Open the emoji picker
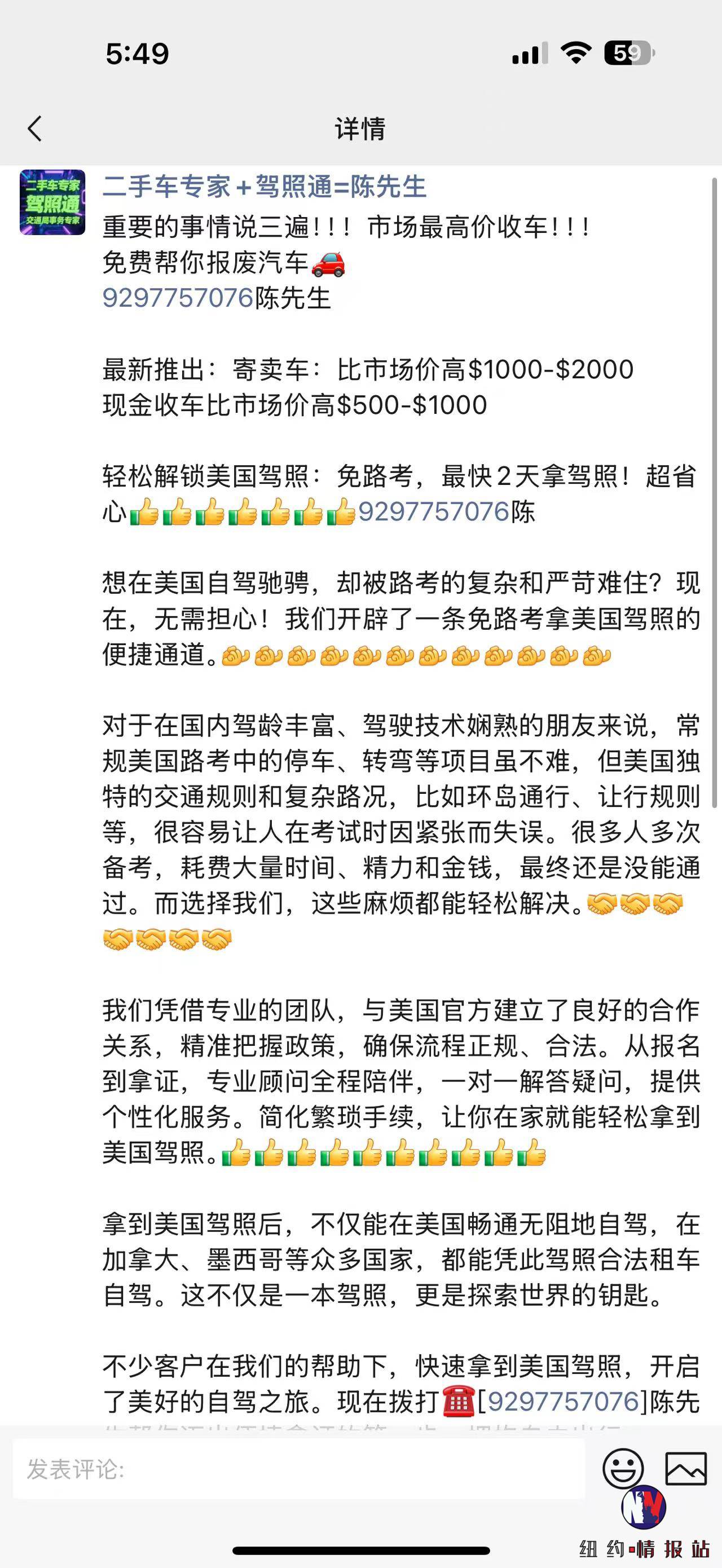Image resolution: width=722 pixels, height=1568 pixels. [623, 1469]
